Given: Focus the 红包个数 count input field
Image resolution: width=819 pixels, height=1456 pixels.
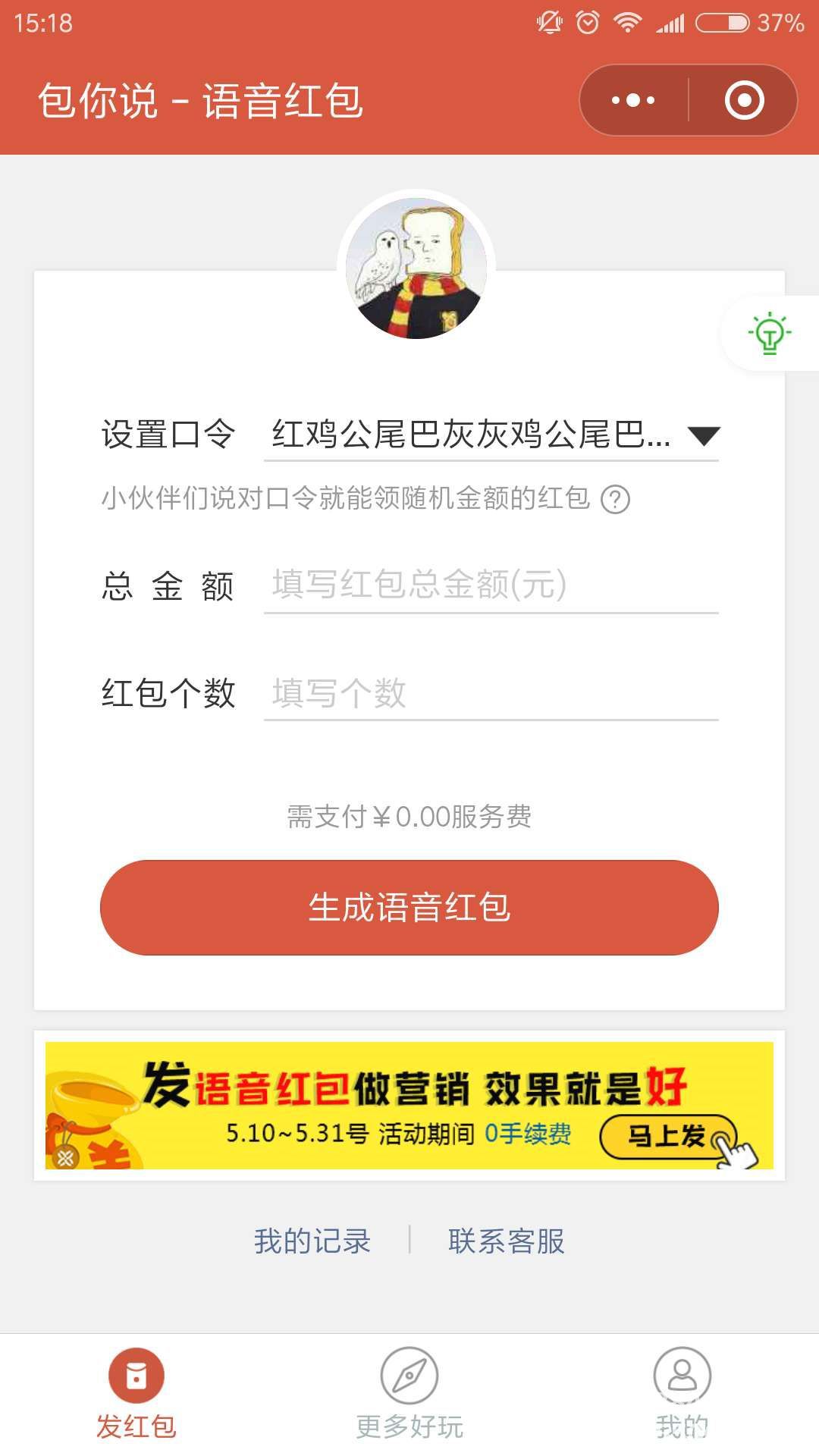Looking at the screenshot, I should coord(490,693).
